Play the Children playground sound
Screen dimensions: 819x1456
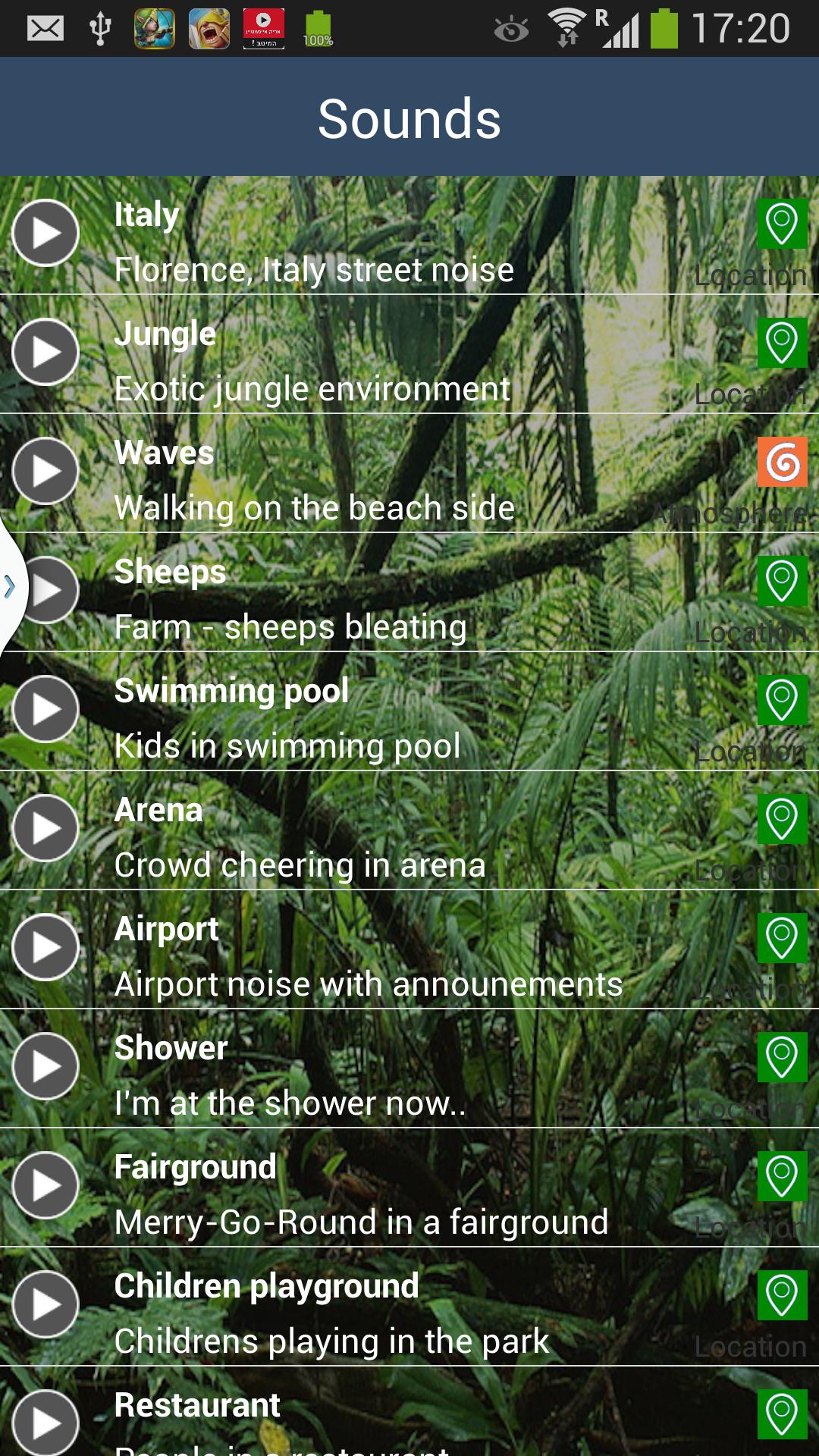tap(45, 1304)
